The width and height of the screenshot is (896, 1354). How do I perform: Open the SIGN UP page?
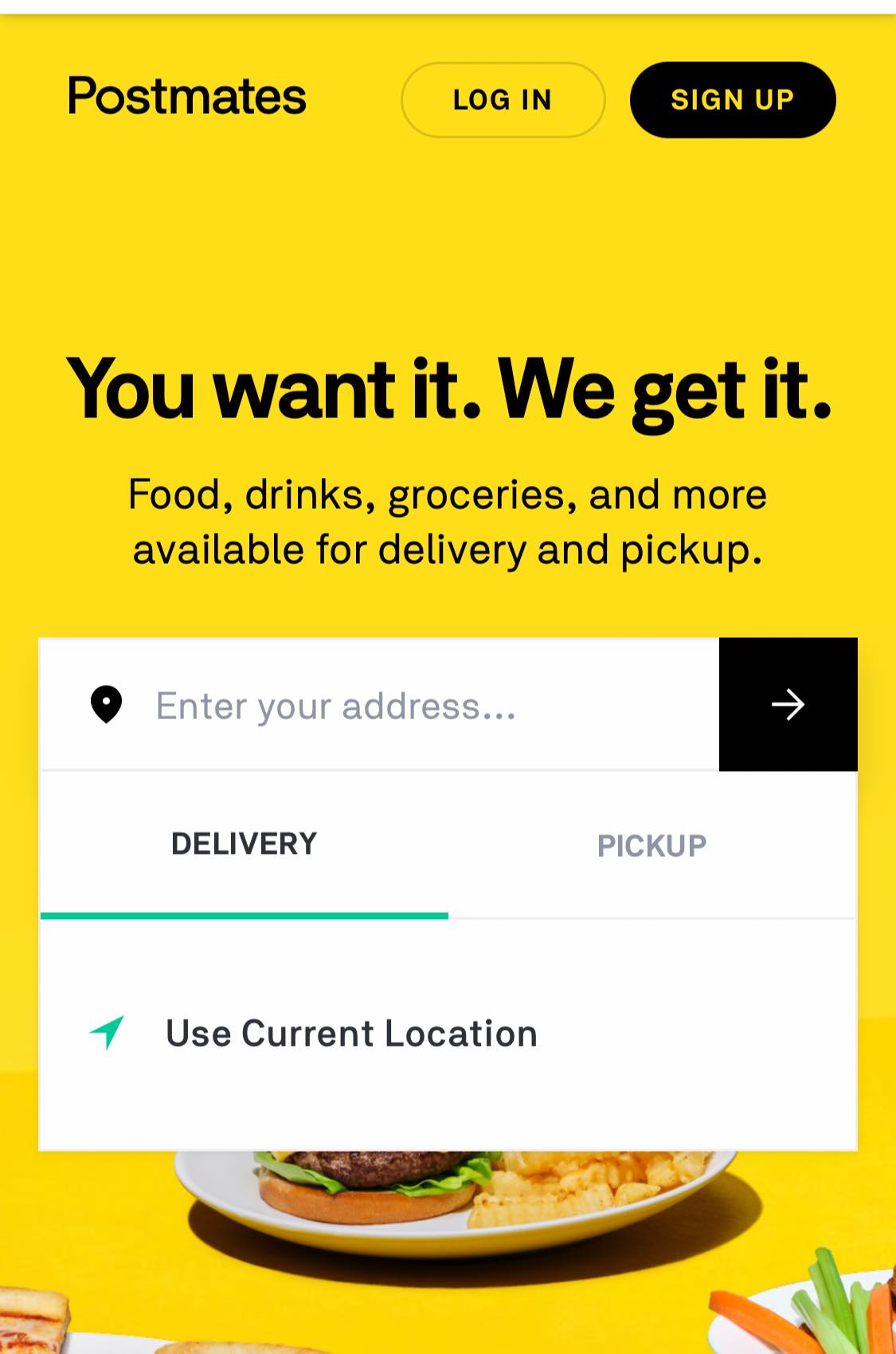(732, 100)
